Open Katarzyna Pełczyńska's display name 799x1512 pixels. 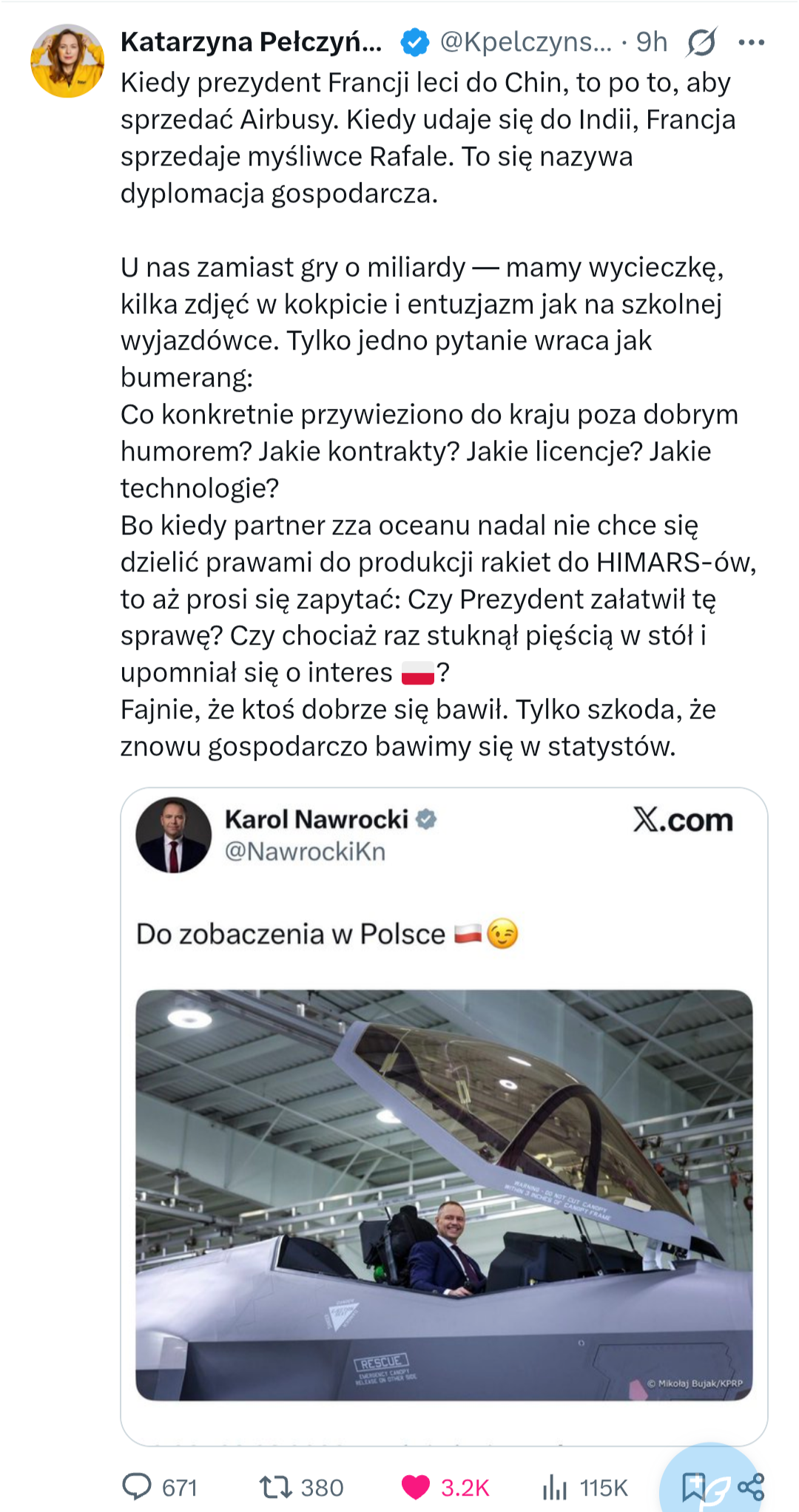coord(252,43)
